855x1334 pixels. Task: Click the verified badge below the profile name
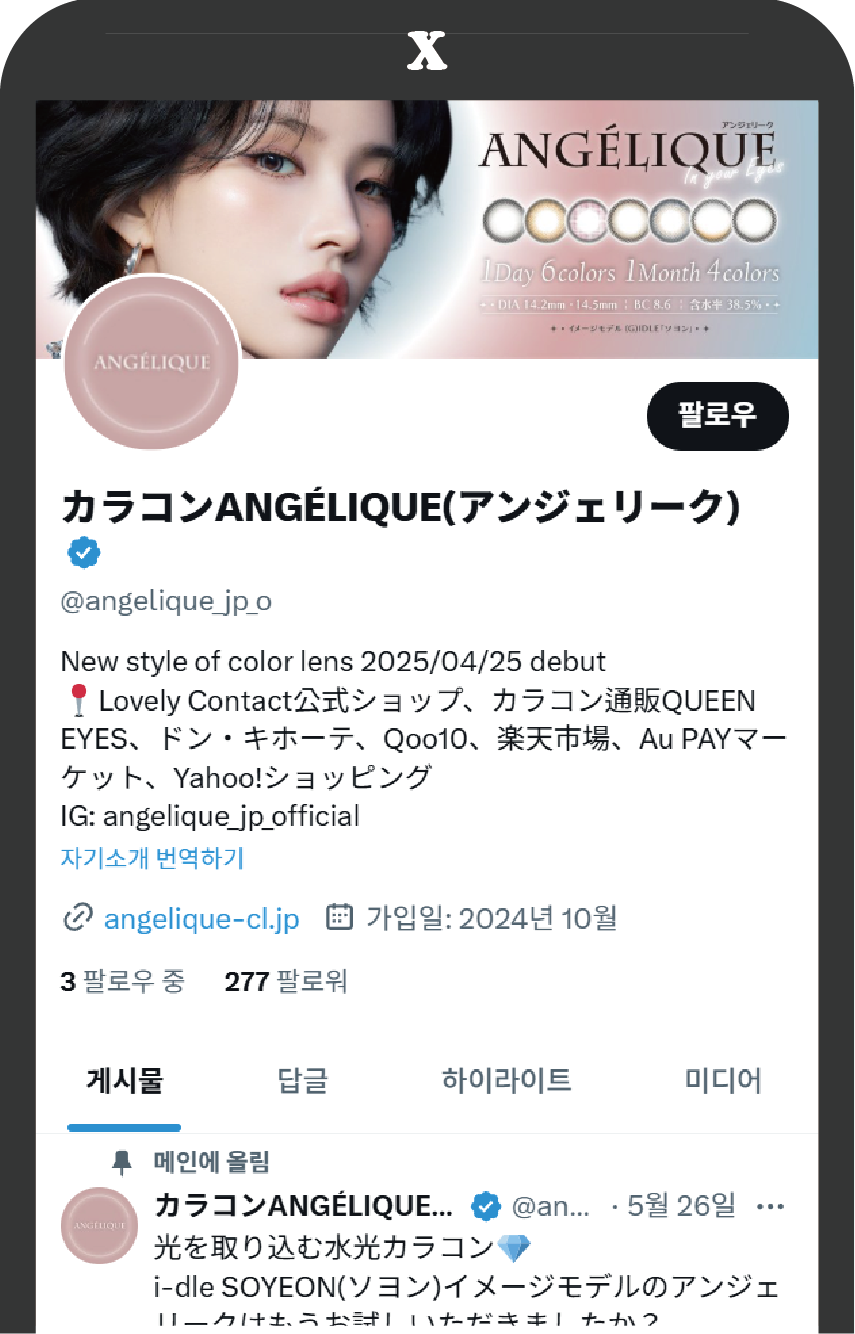(83, 552)
